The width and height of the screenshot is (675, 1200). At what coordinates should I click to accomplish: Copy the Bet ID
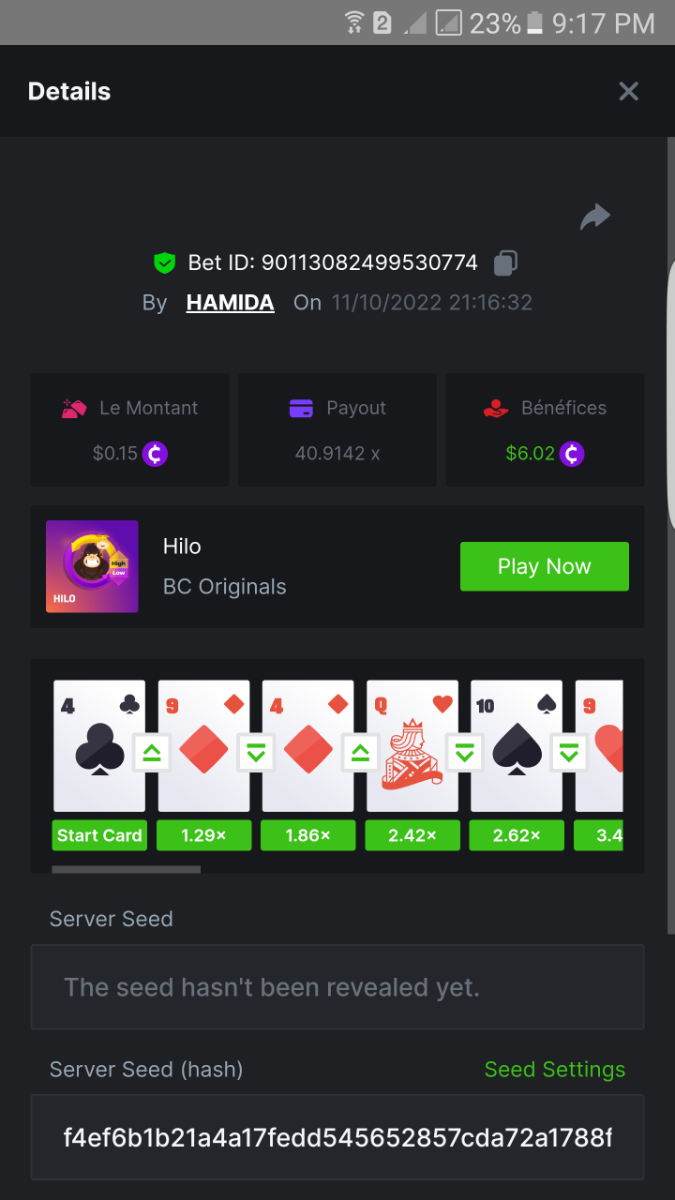pos(506,264)
